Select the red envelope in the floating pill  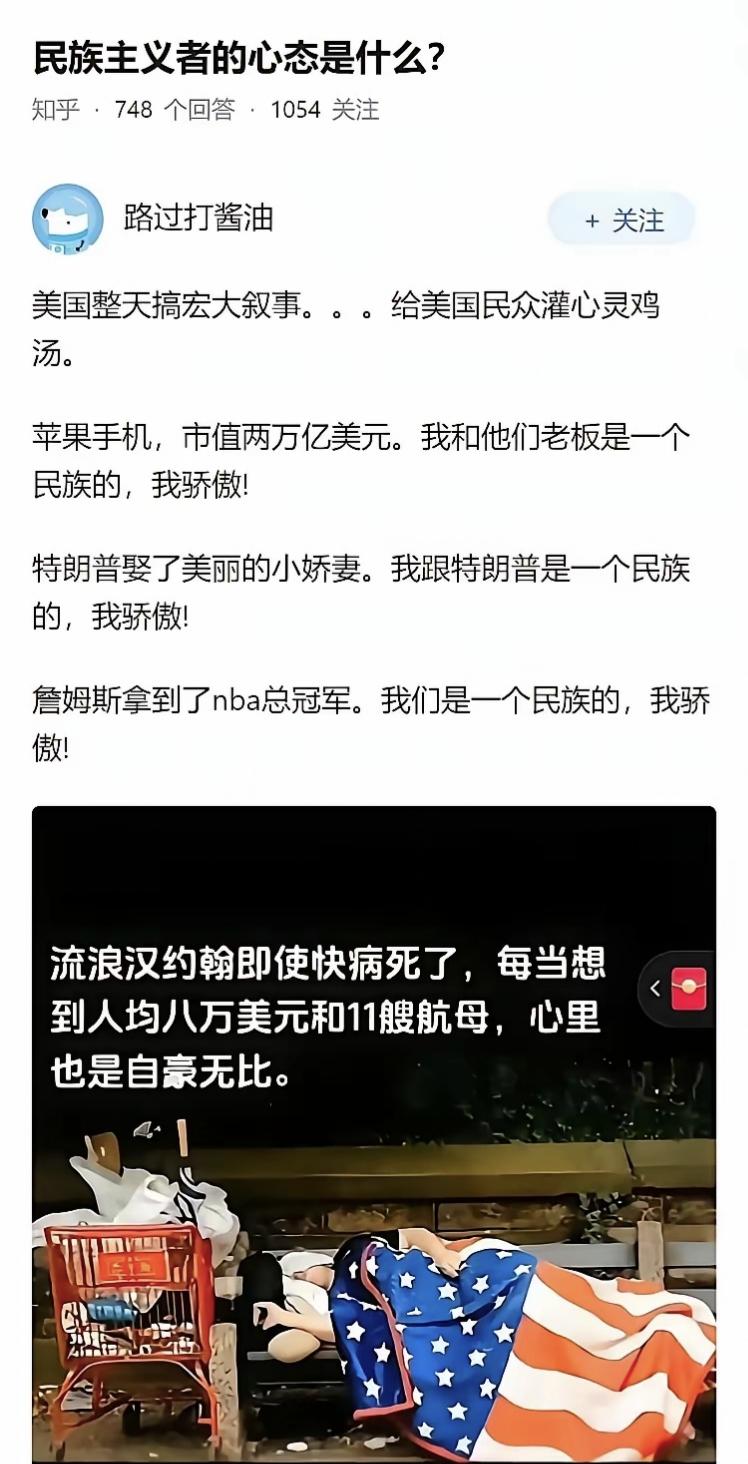(x=689, y=988)
